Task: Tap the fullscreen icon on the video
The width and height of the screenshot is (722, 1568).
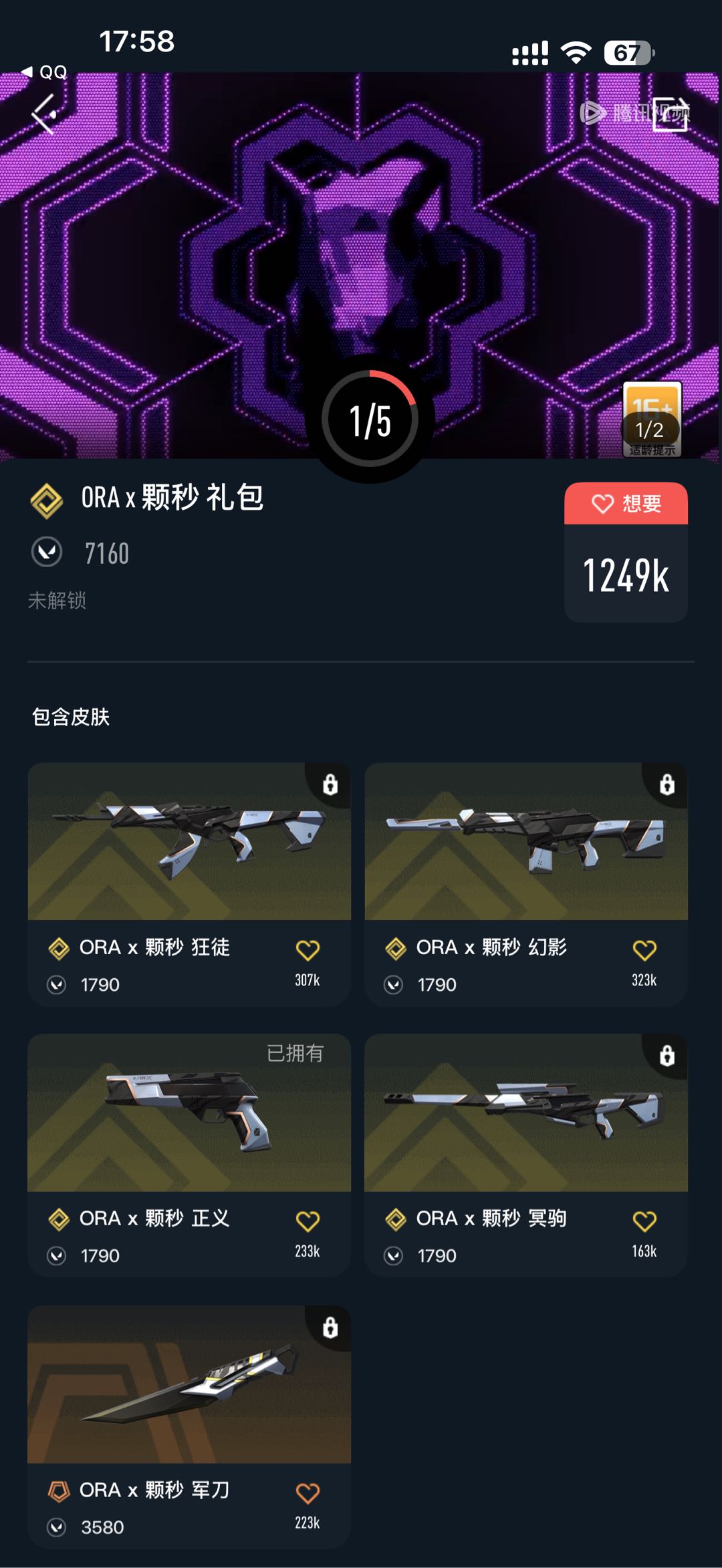Action: tap(671, 113)
